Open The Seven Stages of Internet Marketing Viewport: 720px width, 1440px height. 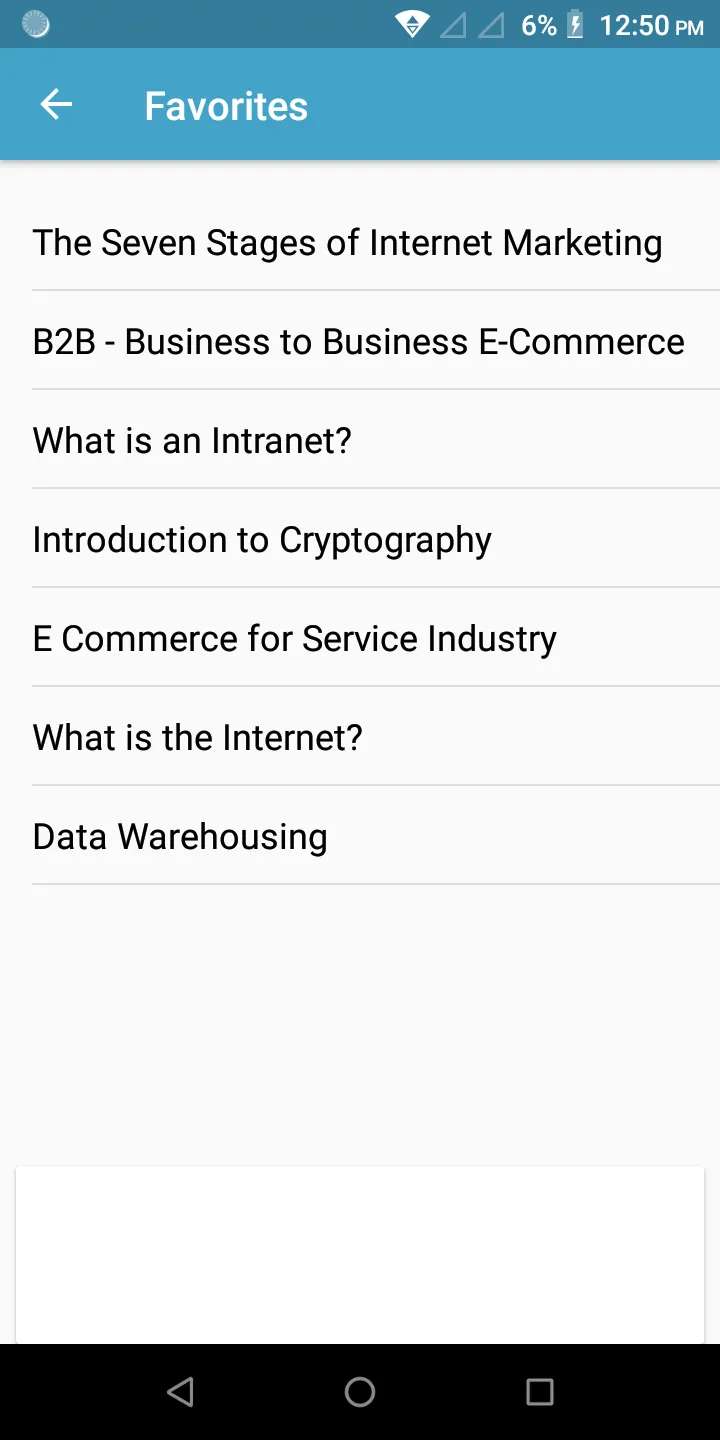point(360,242)
